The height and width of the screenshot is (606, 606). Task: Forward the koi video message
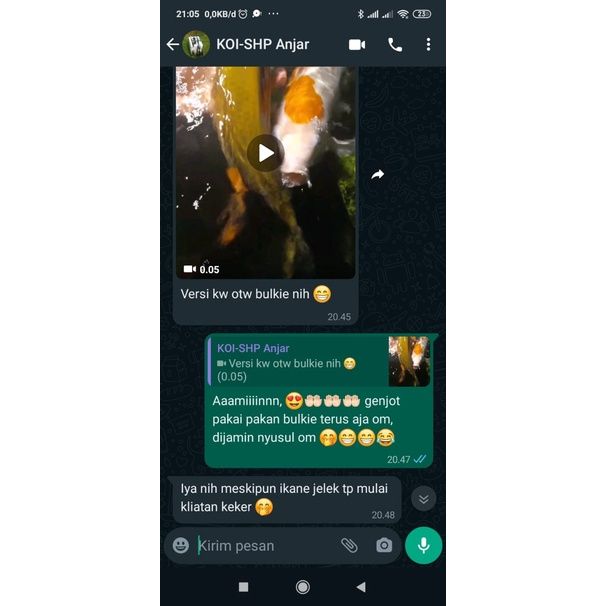click(378, 175)
